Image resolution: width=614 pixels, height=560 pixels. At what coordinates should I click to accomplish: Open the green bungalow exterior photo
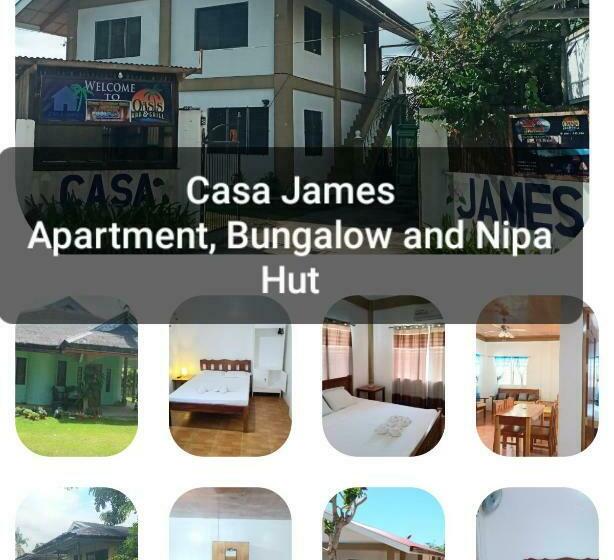click(76, 376)
